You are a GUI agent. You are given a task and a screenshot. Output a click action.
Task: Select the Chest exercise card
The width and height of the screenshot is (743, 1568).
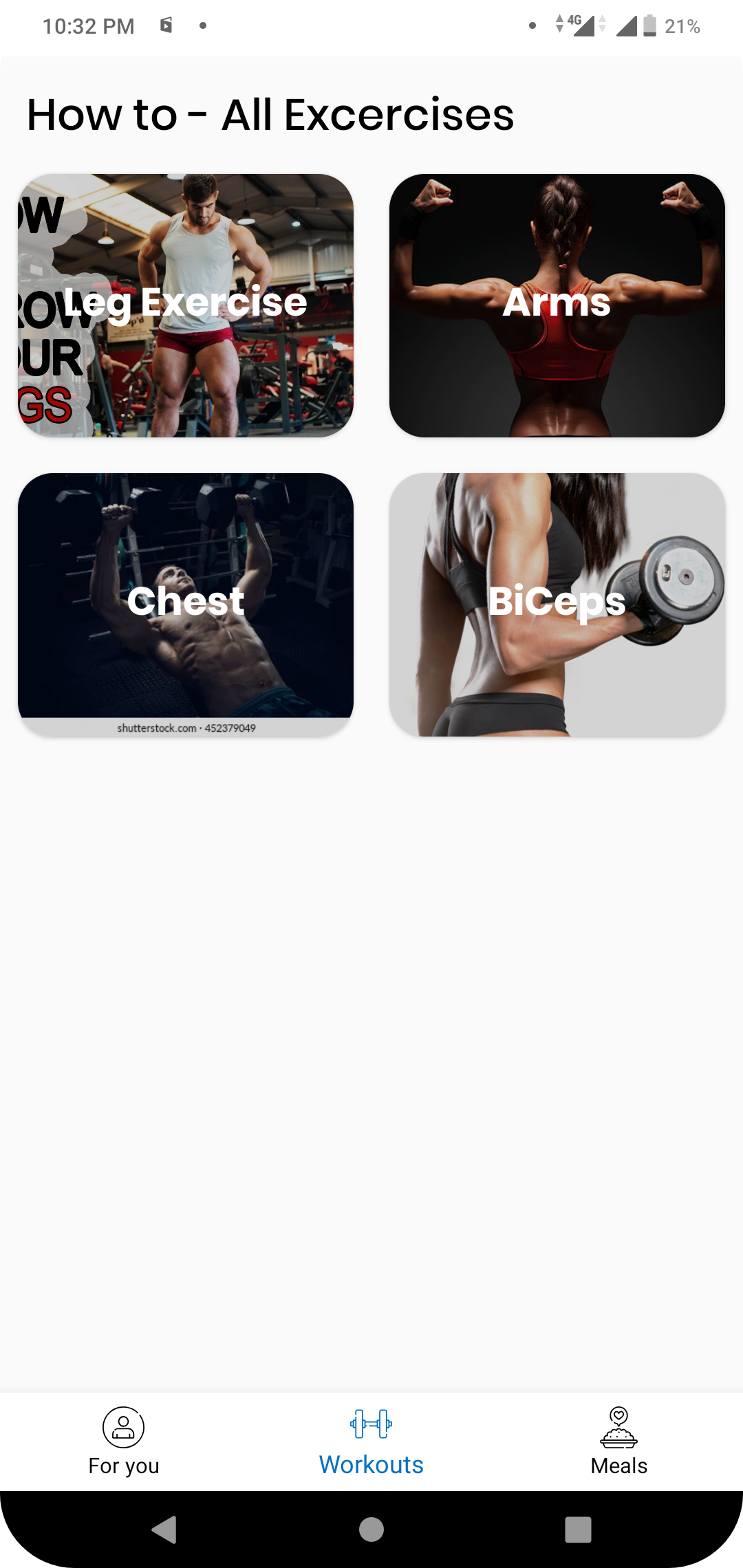(186, 604)
